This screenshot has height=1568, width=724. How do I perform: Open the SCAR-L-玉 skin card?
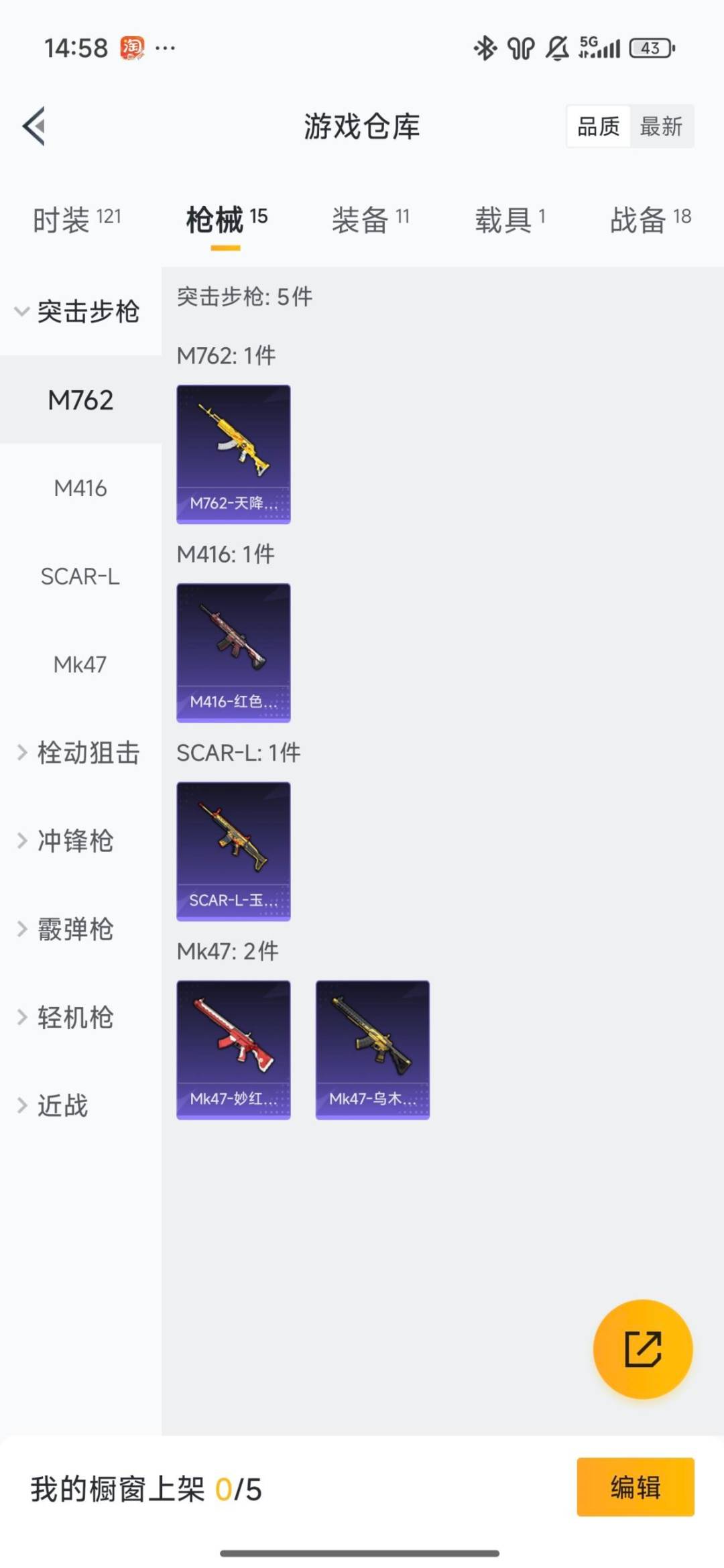click(233, 851)
